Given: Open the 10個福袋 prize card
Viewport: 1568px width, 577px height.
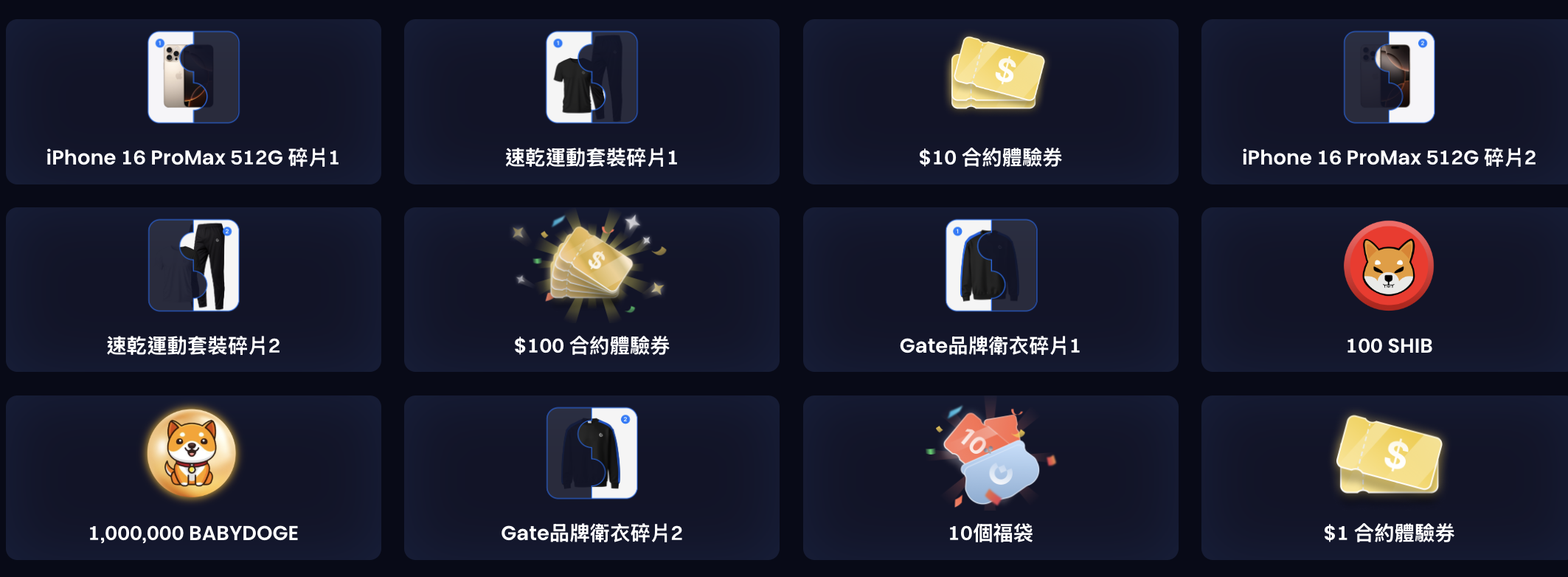Looking at the screenshot, I should pos(991,477).
